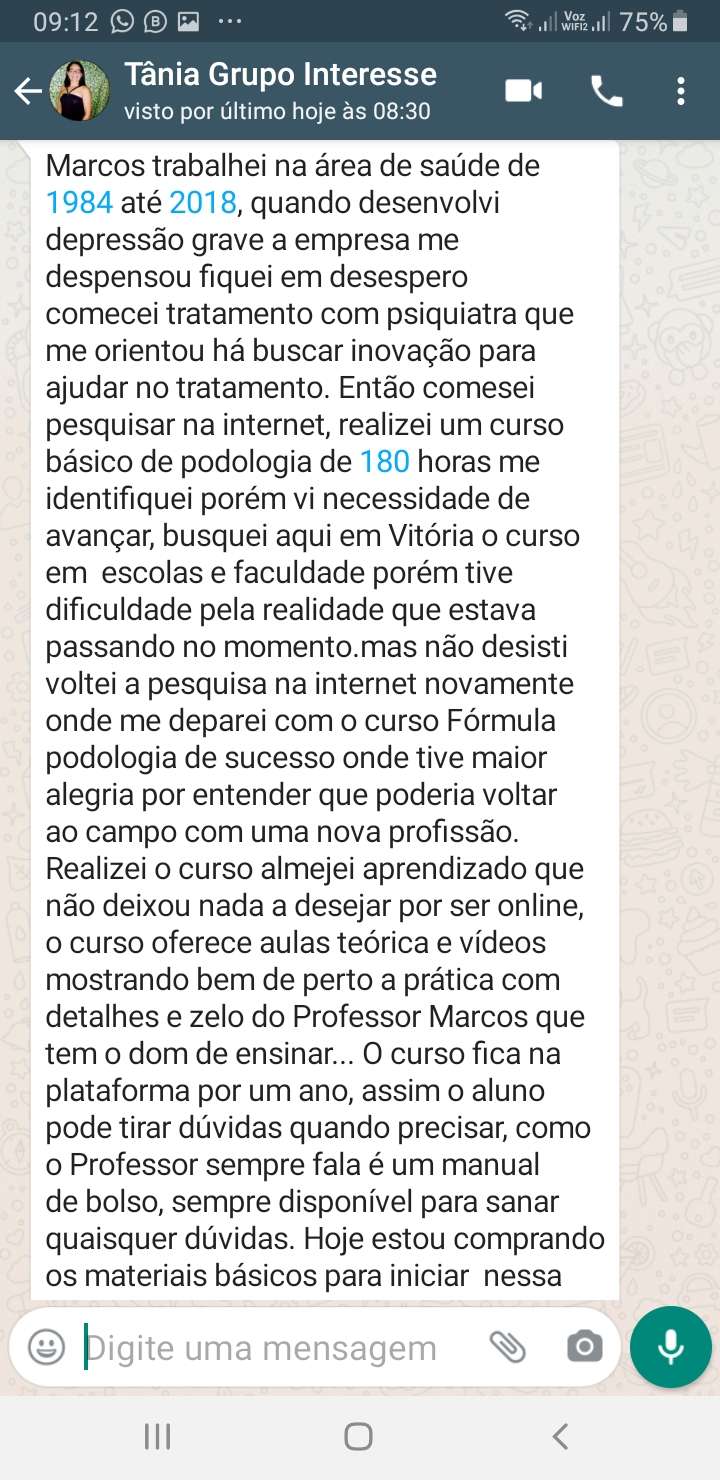Open Tânia's profile picture
The height and width of the screenshot is (1480, 720).
80,91
